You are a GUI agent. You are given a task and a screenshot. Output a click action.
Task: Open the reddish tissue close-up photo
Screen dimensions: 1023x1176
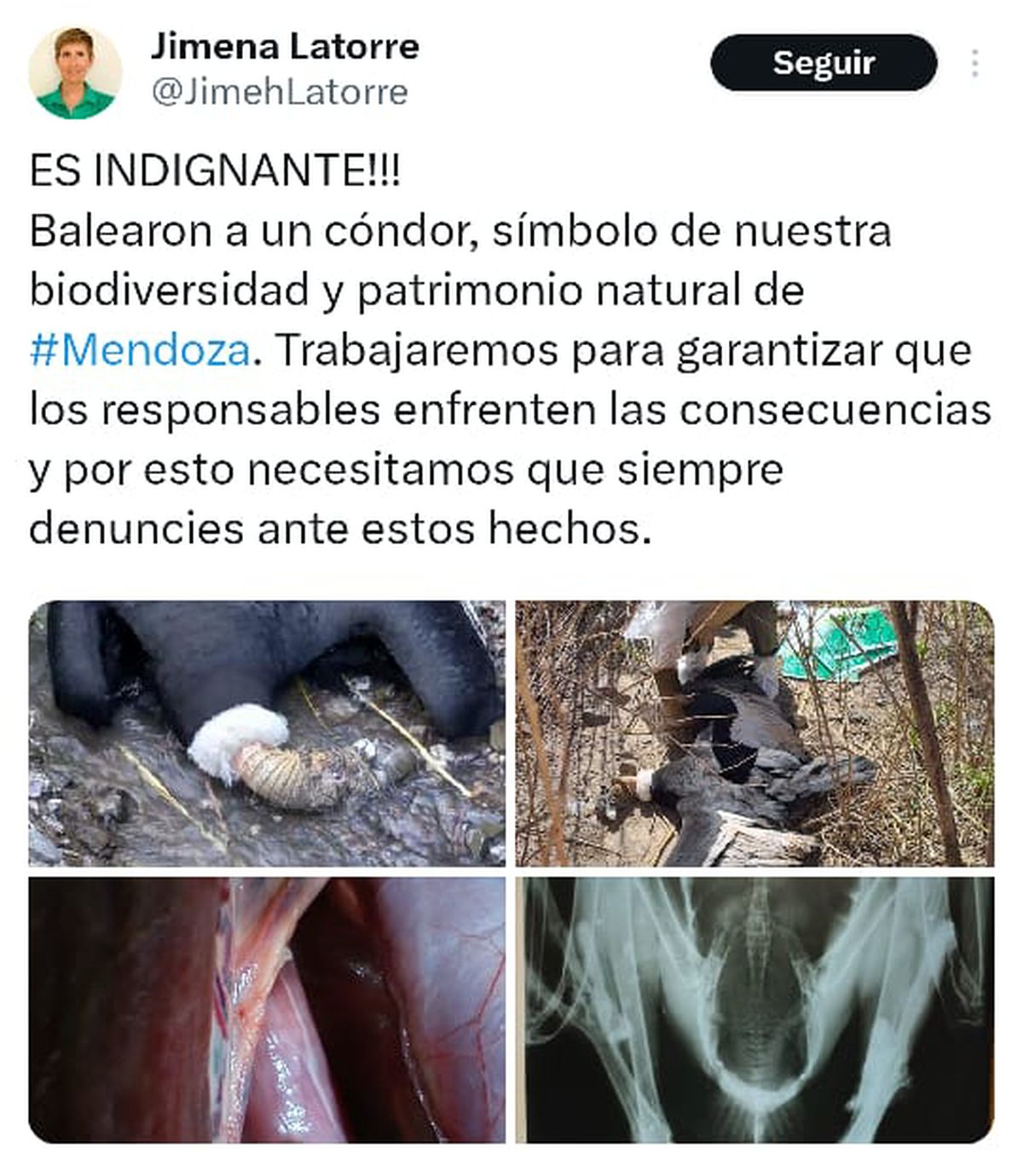(x=267, y=1010)
